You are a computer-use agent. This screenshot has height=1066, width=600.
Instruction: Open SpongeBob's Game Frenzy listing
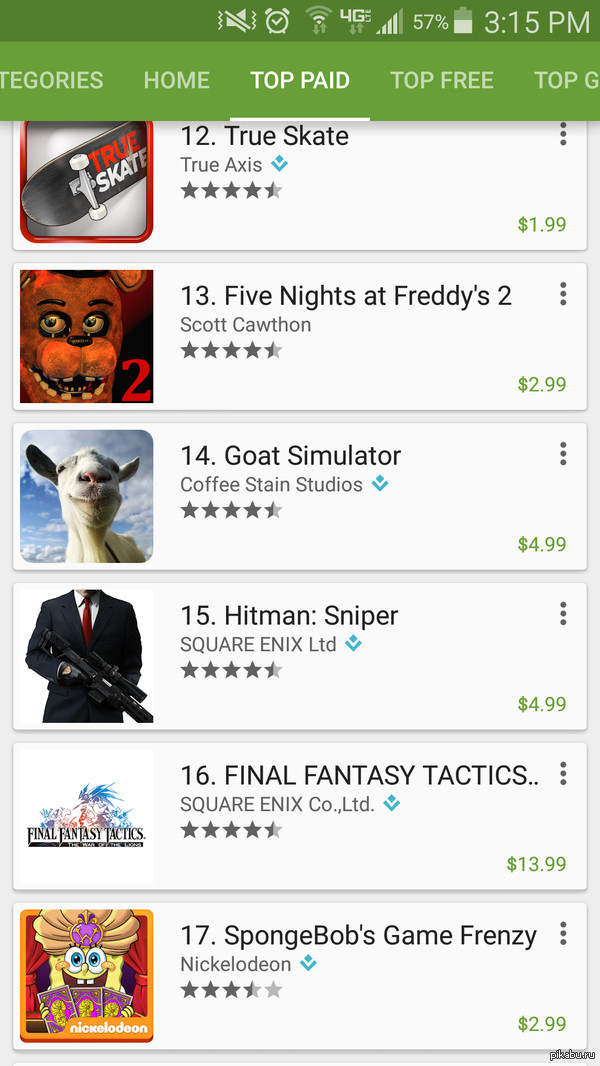pos(358,936)
